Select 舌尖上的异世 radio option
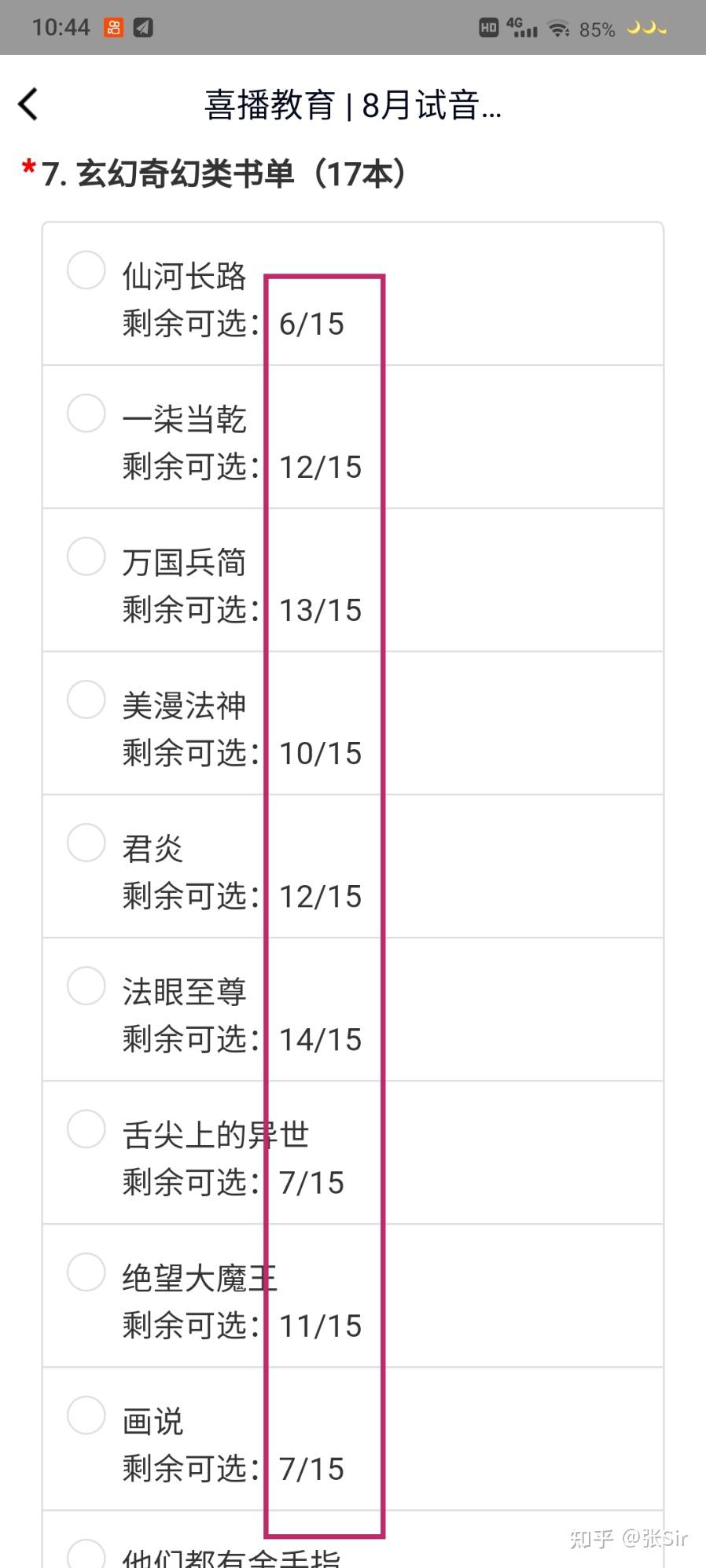 click(86, 1129)
